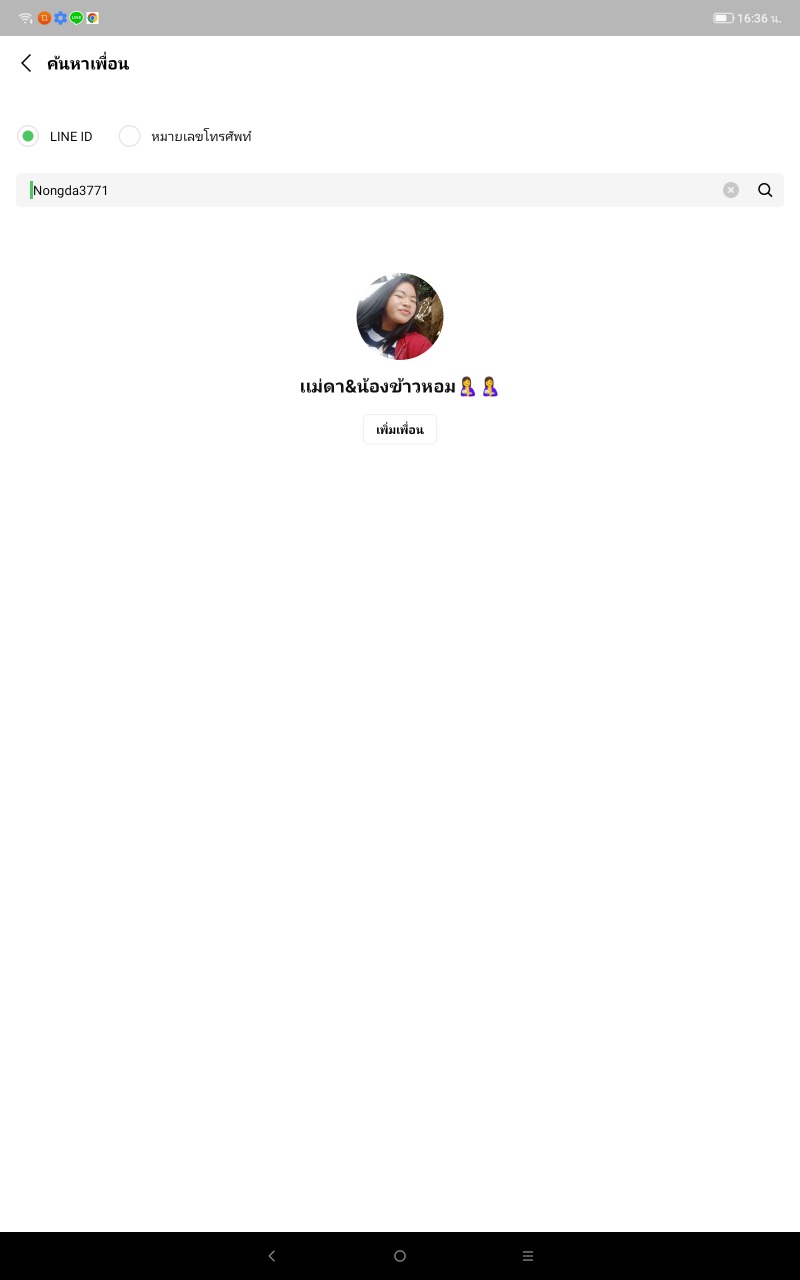
Task: Tap the เพิ่มเพื่อน button
Action: [x=400, y=429]
